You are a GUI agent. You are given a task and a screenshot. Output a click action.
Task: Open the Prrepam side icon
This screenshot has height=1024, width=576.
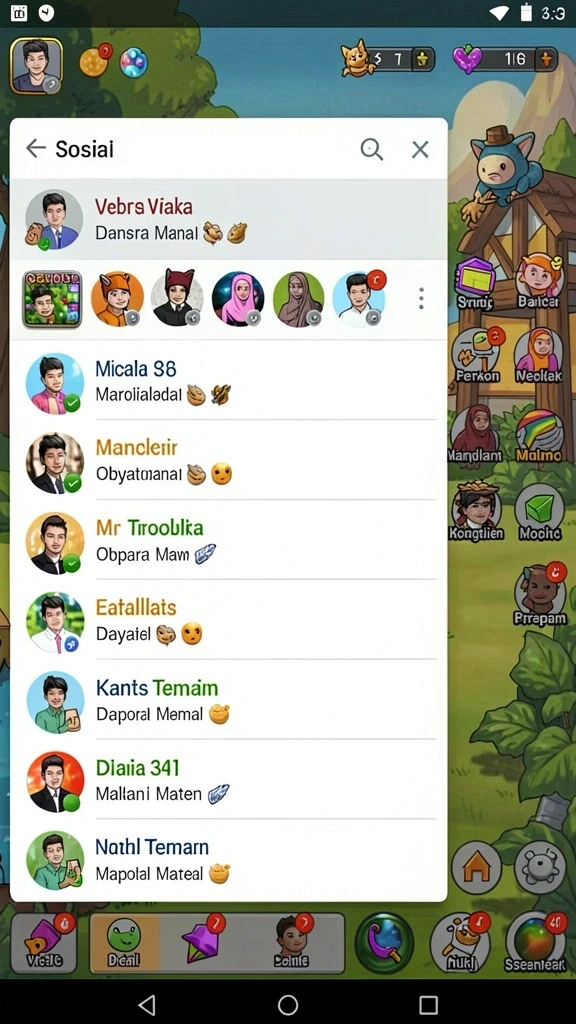tap(539, 596)
